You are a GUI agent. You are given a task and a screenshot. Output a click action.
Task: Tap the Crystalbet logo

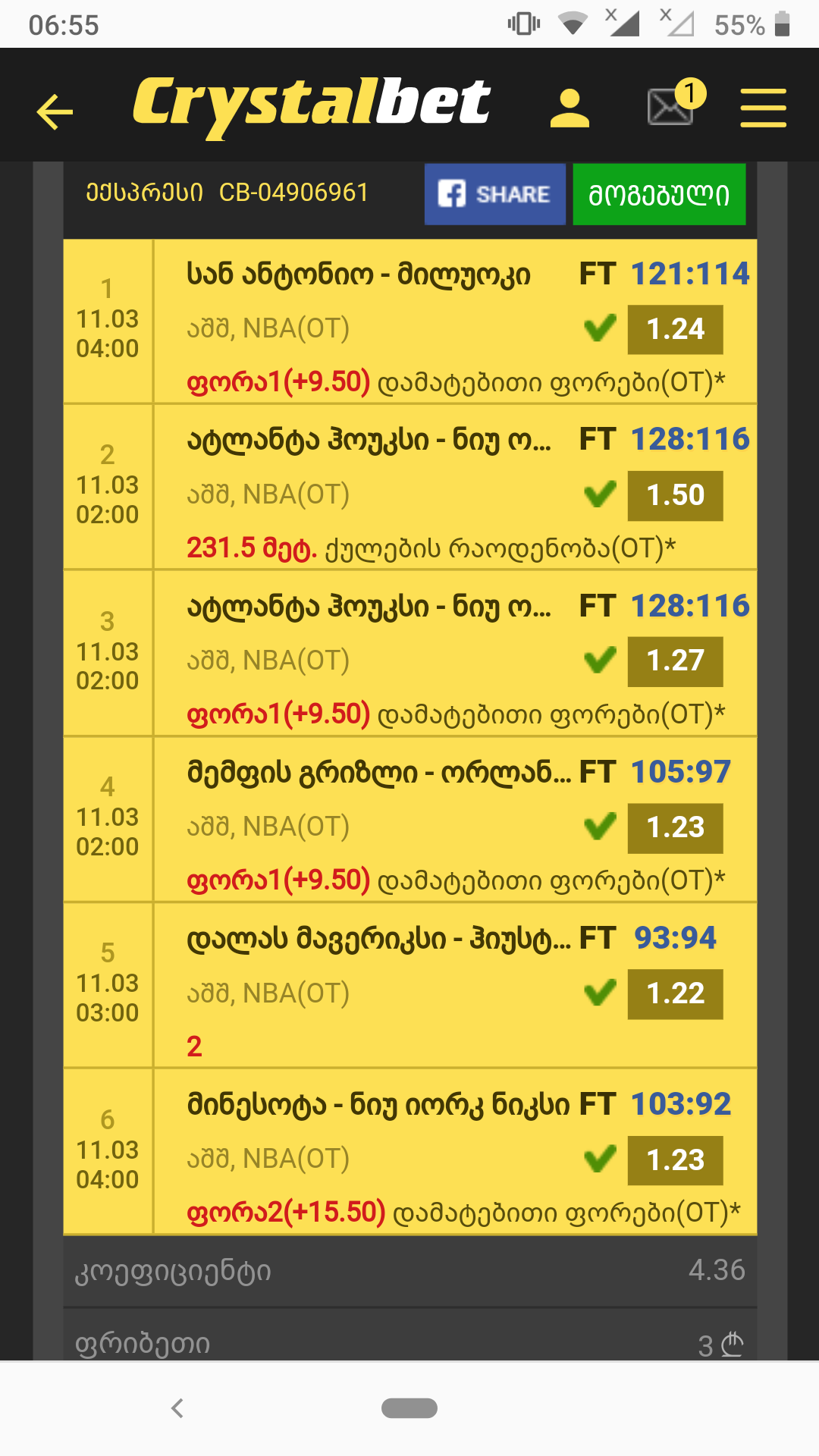311,102
